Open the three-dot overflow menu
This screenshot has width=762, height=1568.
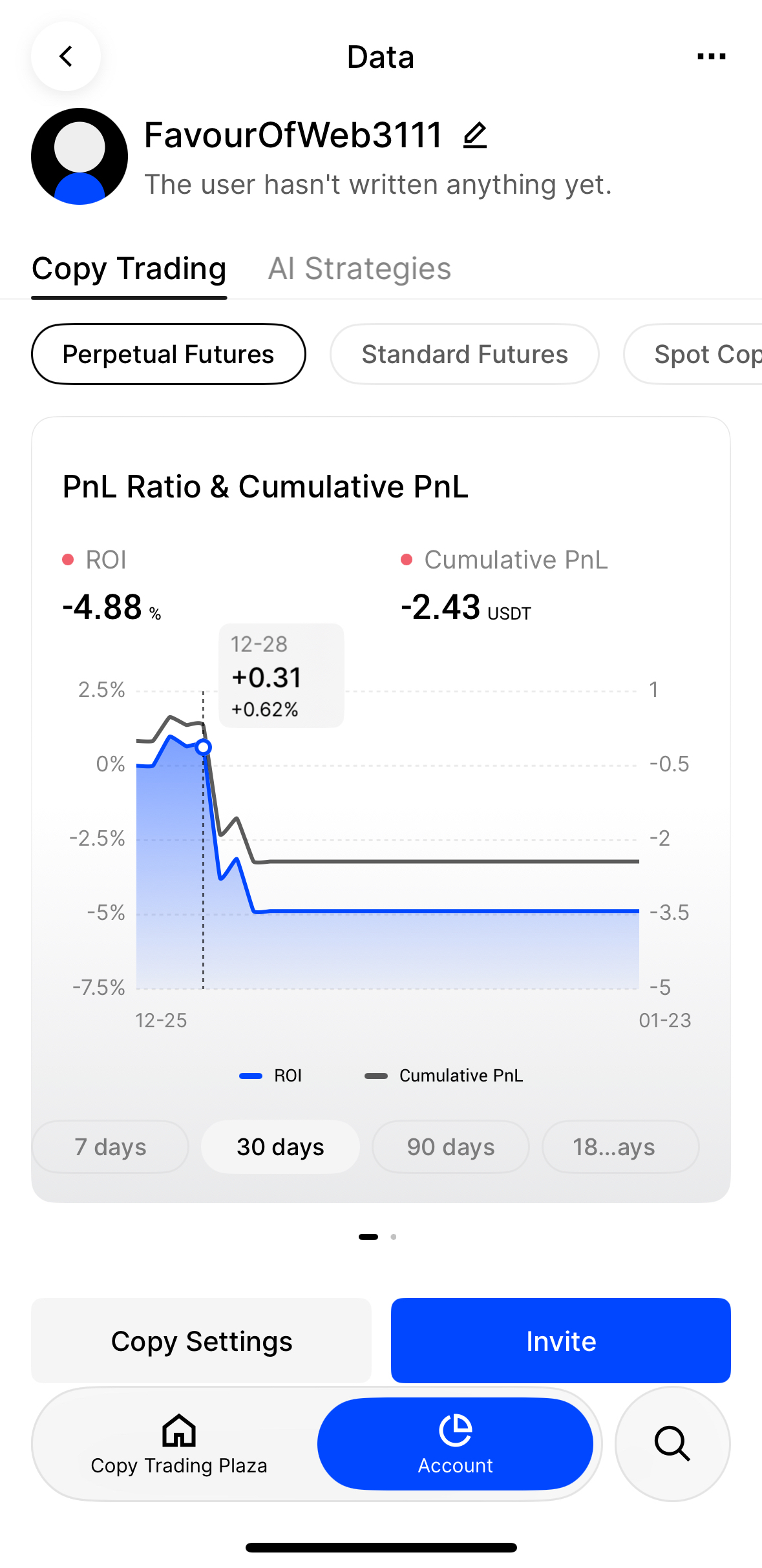(x=711, y=57)
